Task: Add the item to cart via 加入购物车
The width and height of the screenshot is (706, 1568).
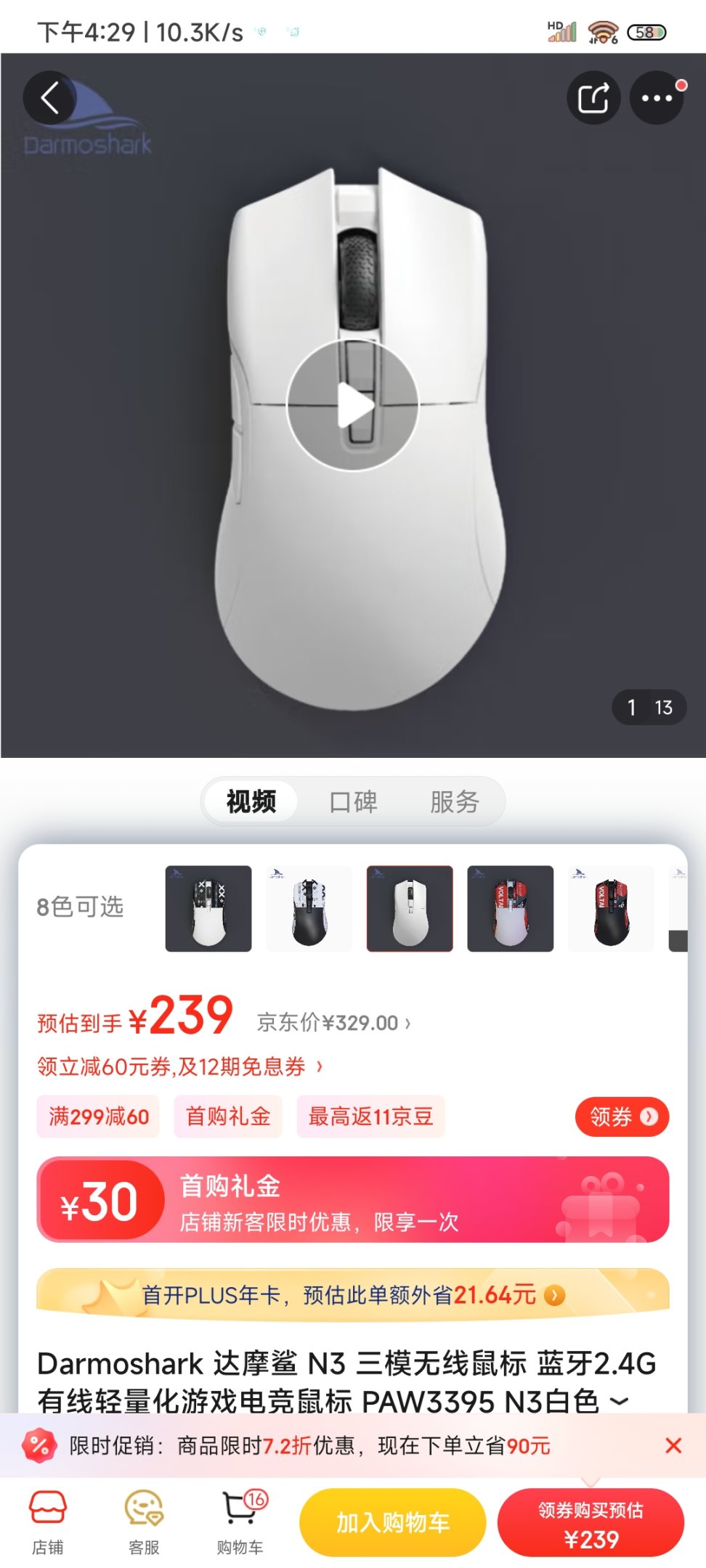Action: (x=392, y=1522)
